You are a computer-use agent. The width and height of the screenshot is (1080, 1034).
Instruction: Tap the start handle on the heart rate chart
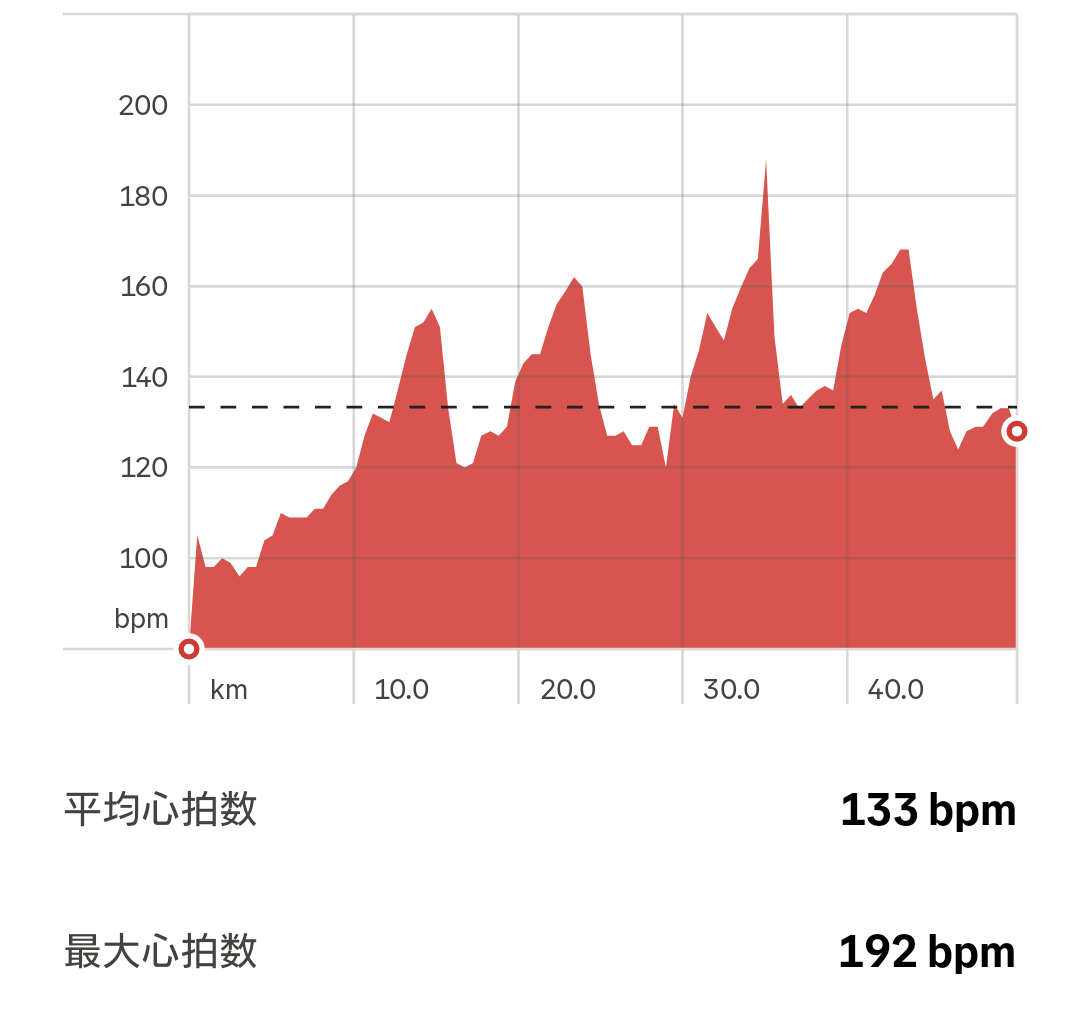pos(189,649)
